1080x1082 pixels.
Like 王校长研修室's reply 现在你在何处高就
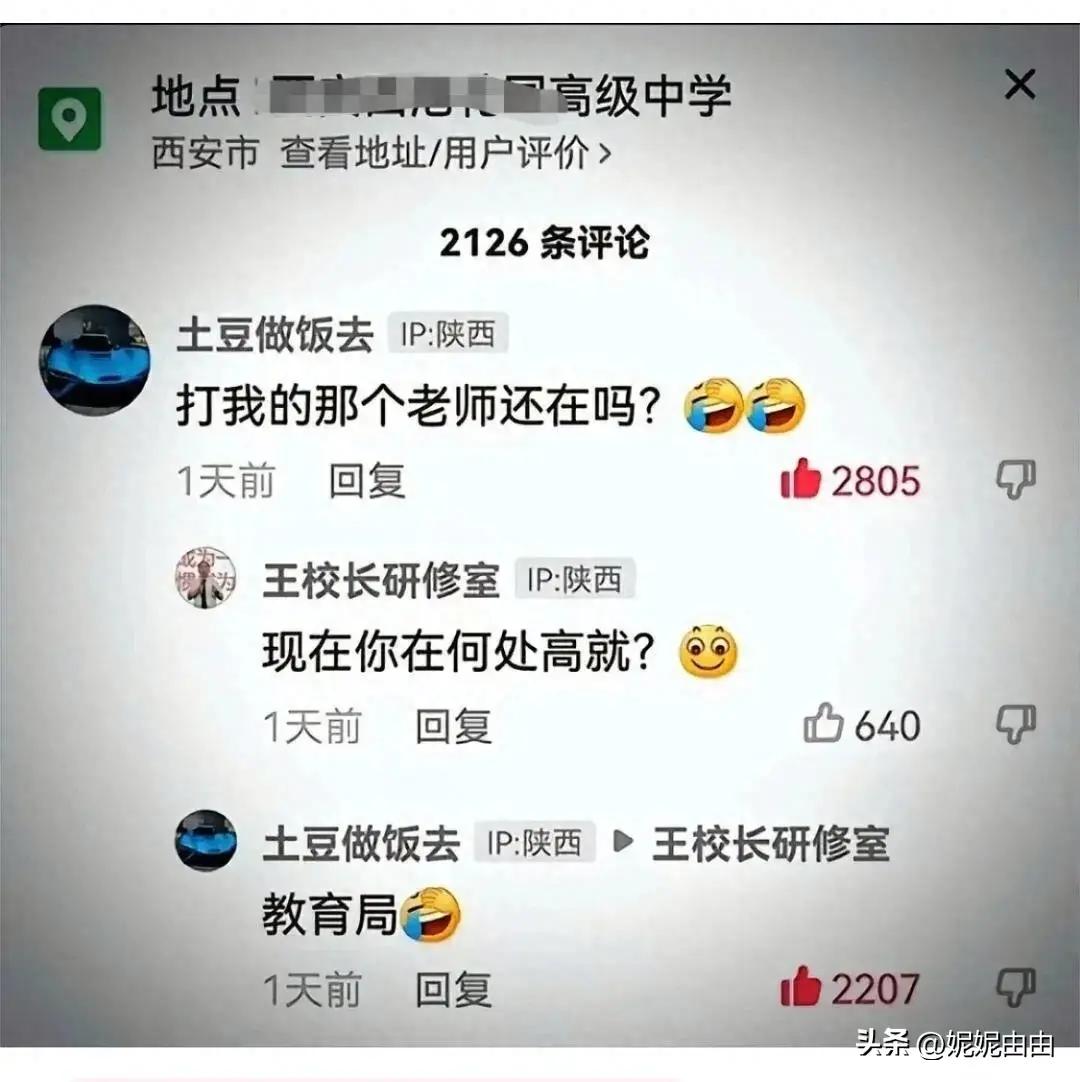[823, 724]
